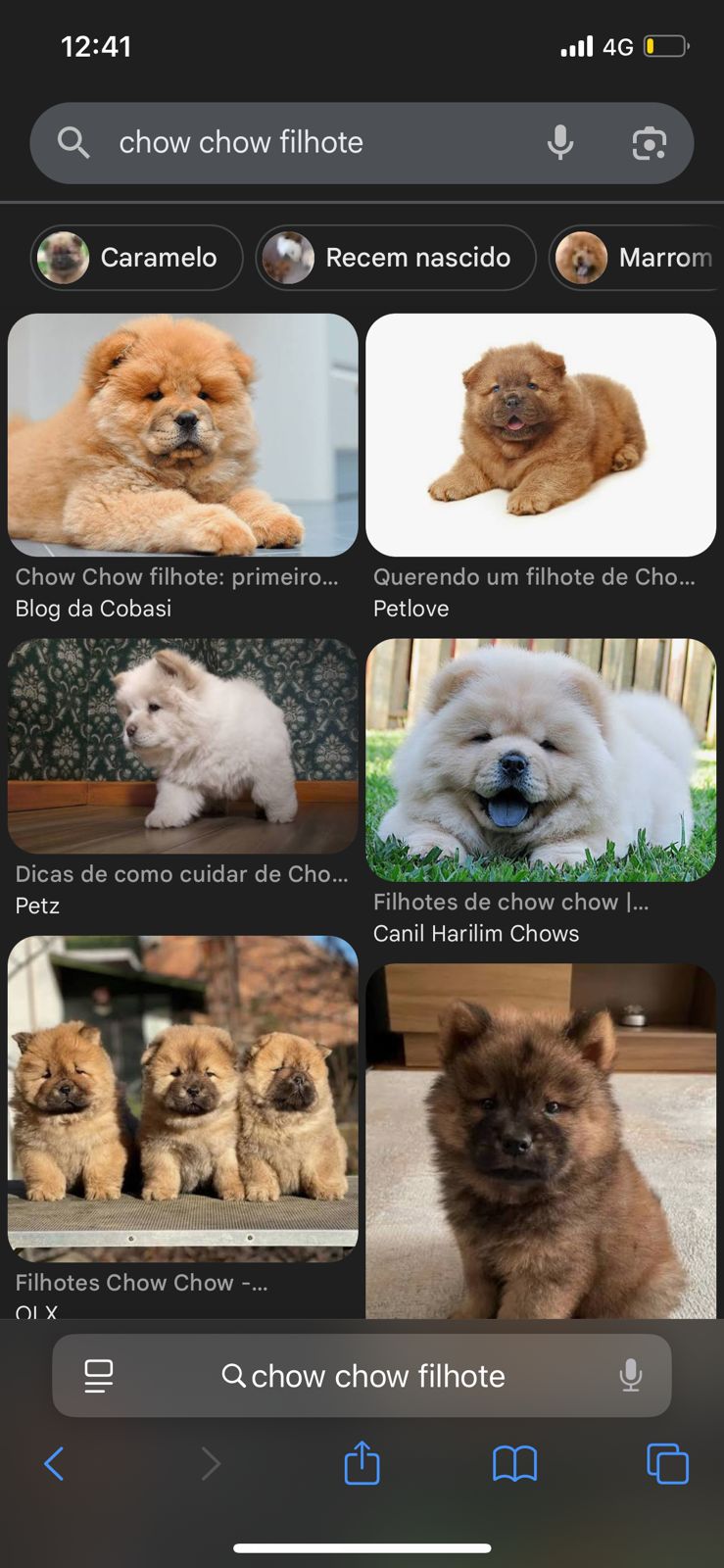Show all open Safari tabs
Screen dimensions: 724x1568
click(667, 1464)
